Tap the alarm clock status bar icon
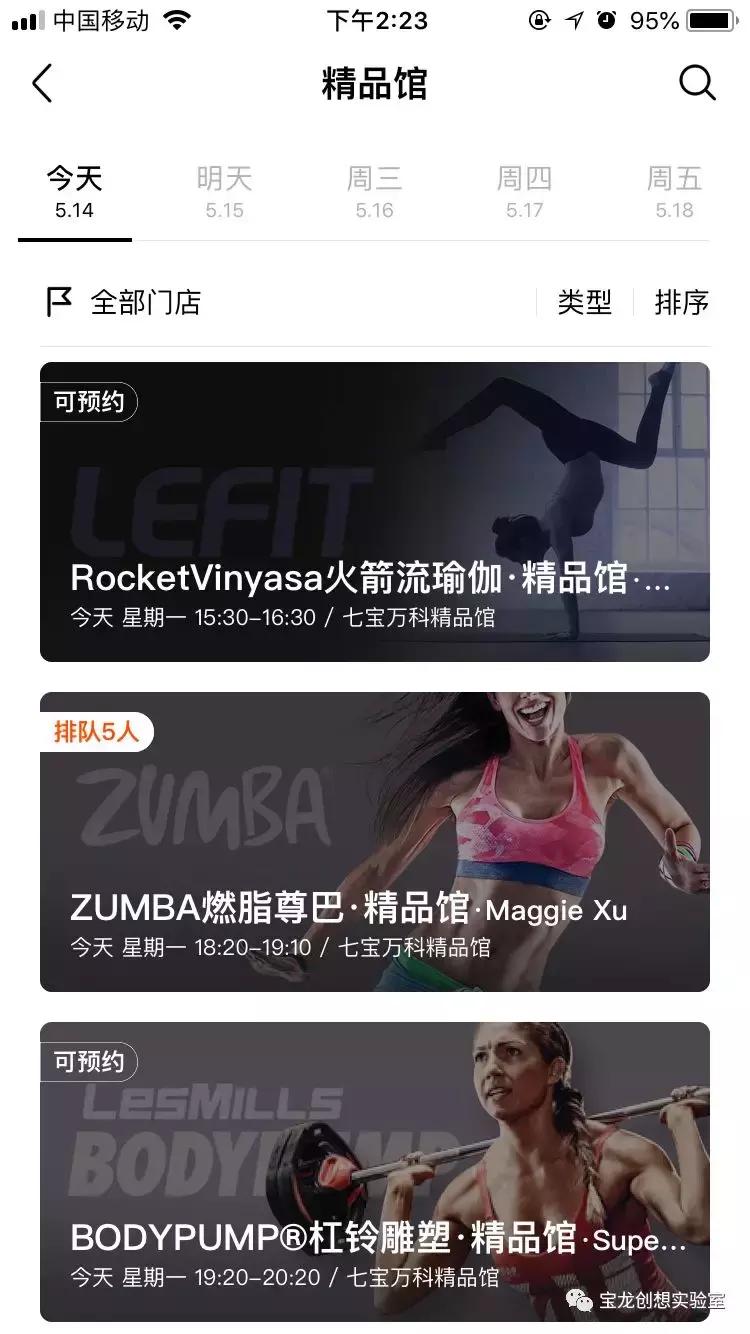750x1334 pixels. pos(608,20)
